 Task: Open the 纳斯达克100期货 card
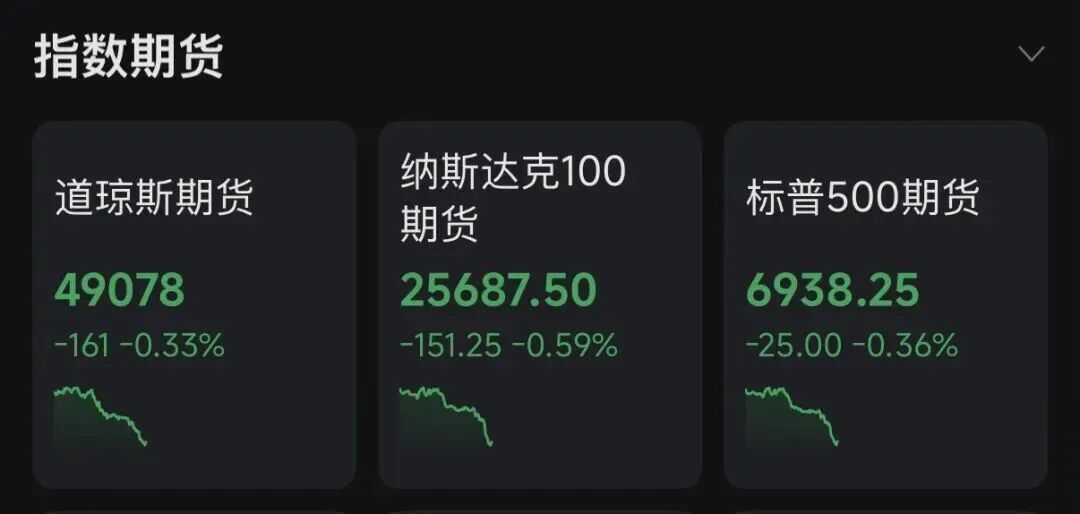pos(540,304)
